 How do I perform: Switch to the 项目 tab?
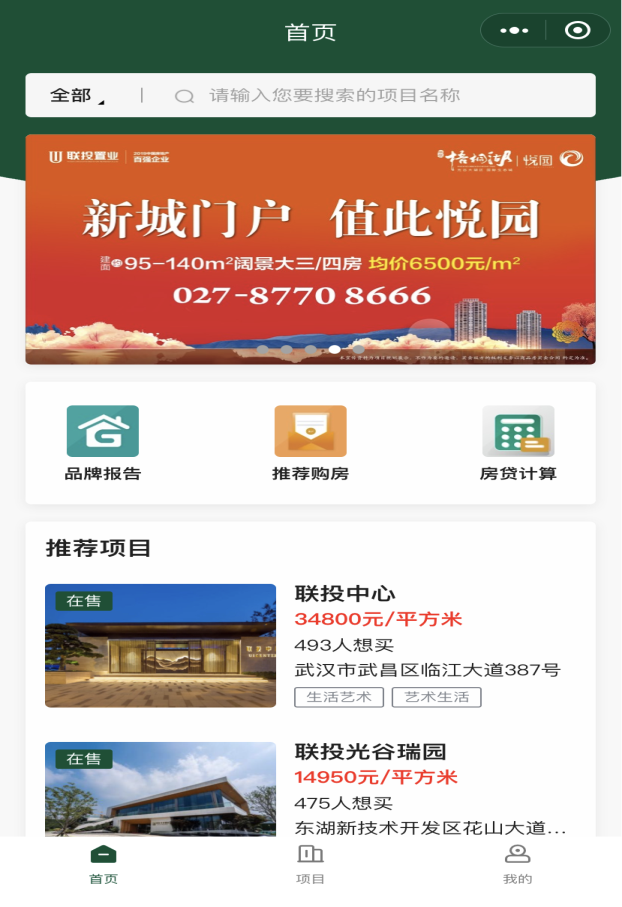click(310, 864)
